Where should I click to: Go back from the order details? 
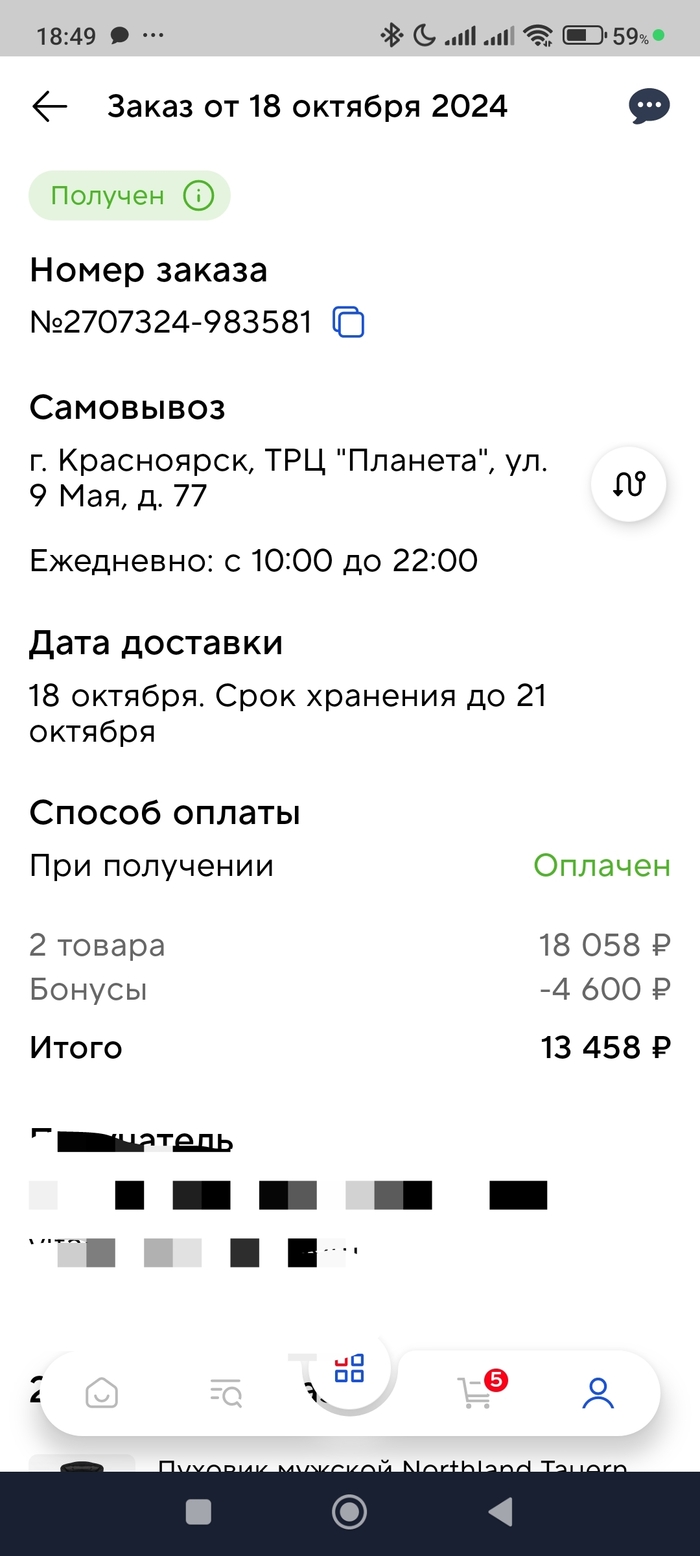[49, 107]
